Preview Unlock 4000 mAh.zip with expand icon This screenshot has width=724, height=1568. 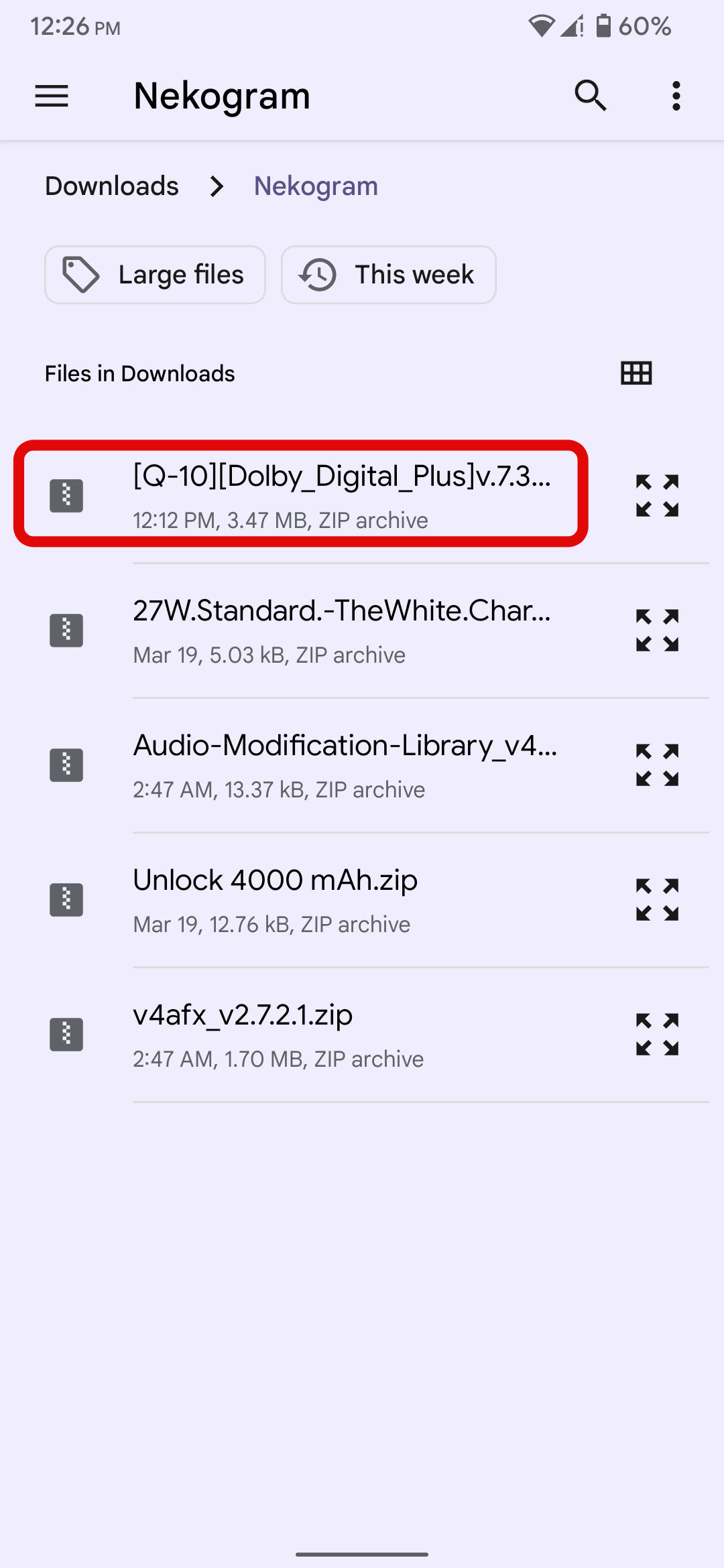click(x=657, y=900)
